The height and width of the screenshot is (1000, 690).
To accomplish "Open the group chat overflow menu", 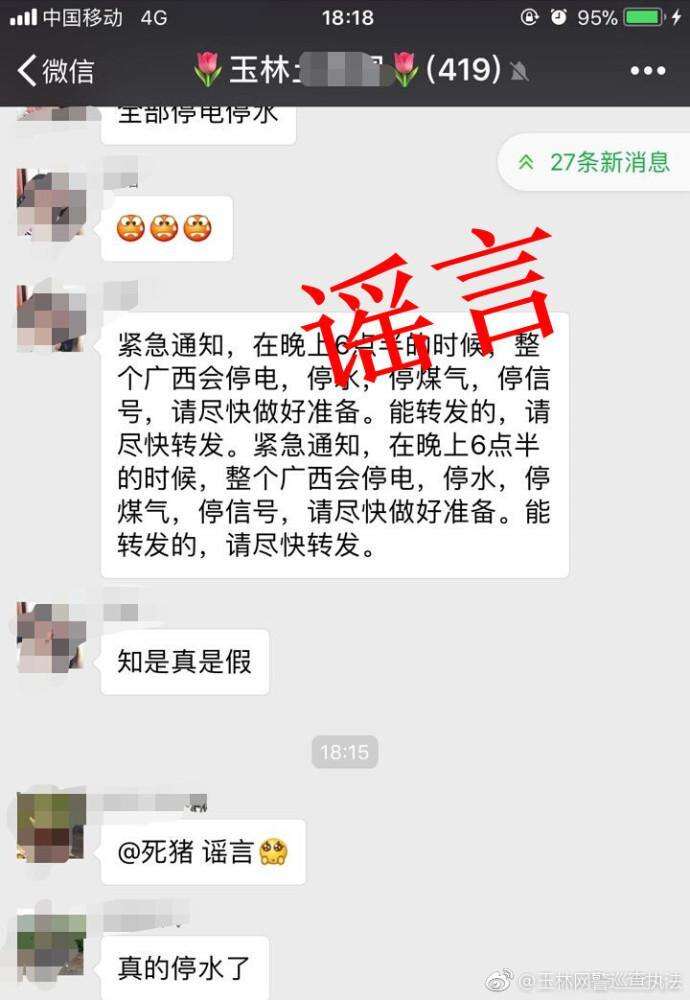I will (x=647, y=70).
